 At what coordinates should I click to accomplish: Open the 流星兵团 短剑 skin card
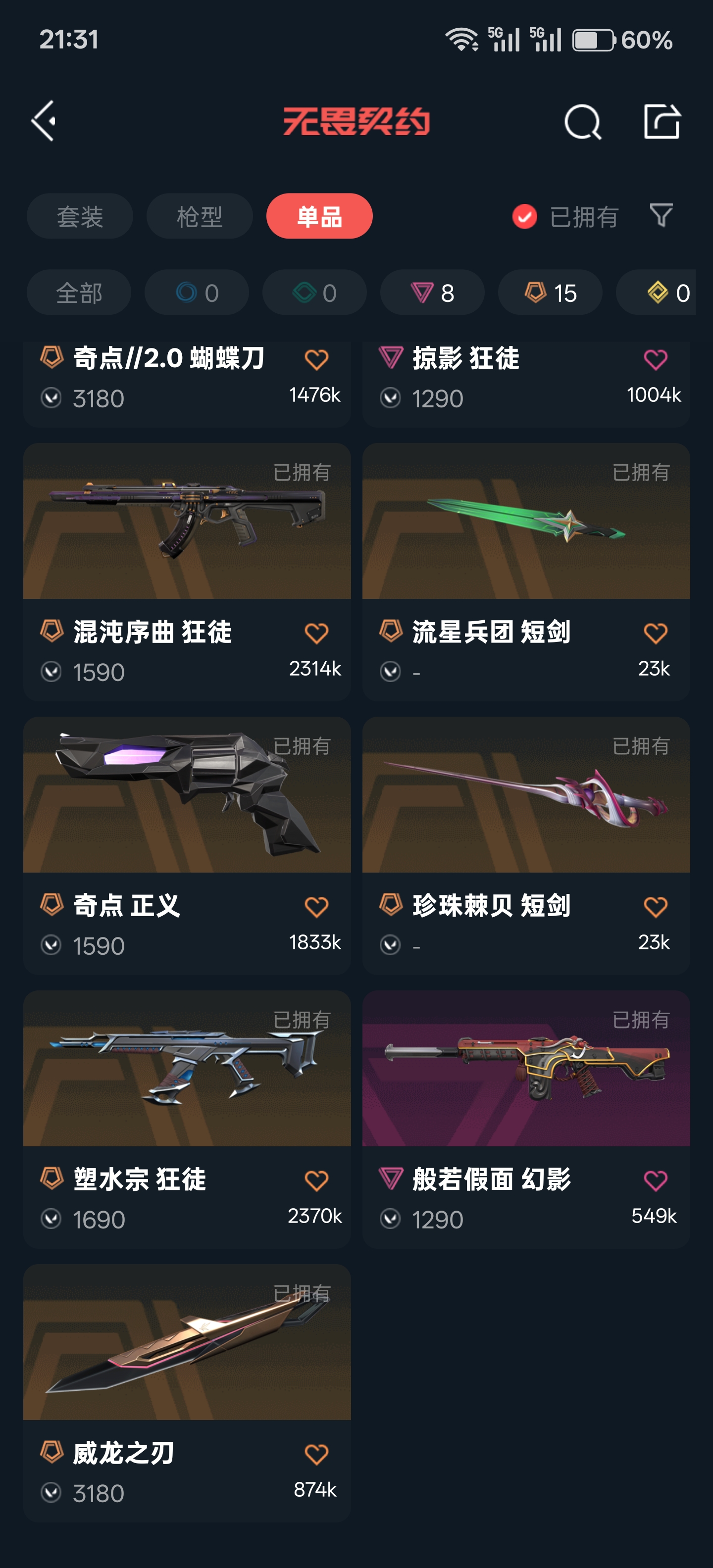click(526, 572)
